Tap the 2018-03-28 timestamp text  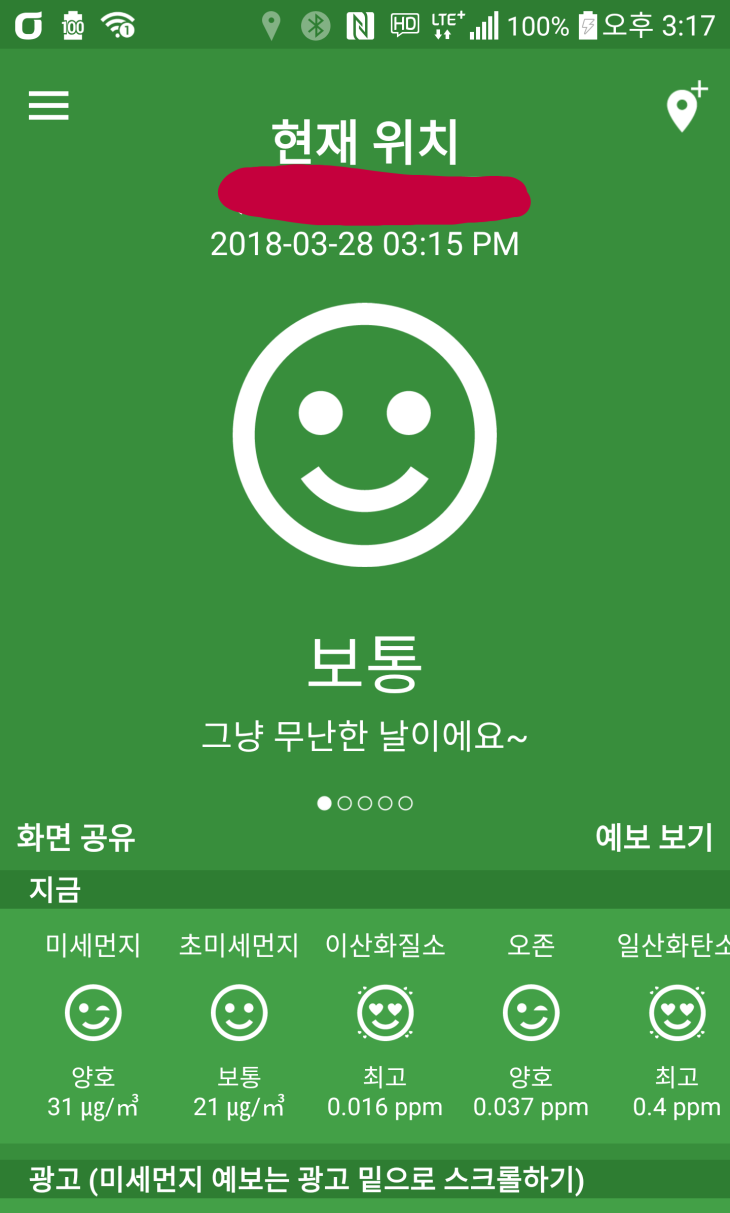tap(365, 243)
